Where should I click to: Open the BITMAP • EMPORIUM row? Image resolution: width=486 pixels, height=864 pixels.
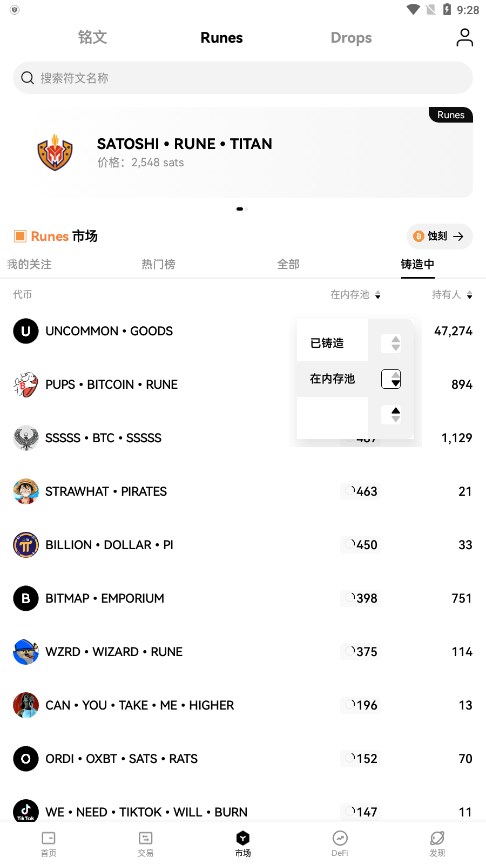[x=243, y=598]
